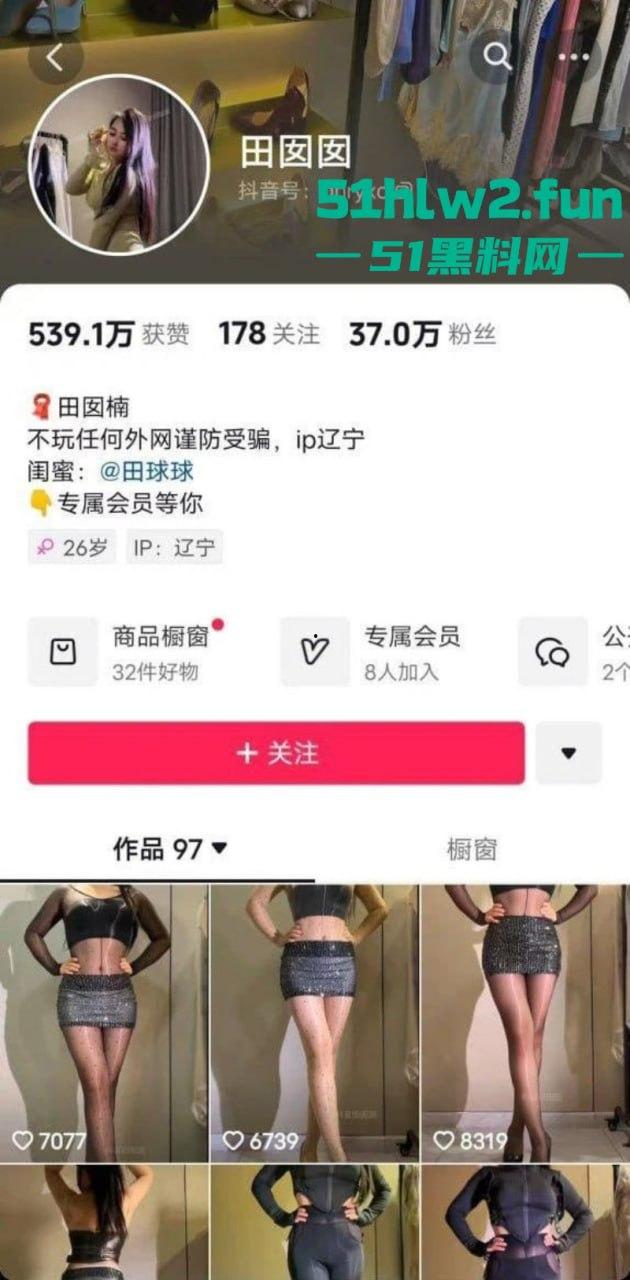This screenshot has height=1280, width=630.
Task: Open the video with 8319 likes
Action: [524, 1020]
